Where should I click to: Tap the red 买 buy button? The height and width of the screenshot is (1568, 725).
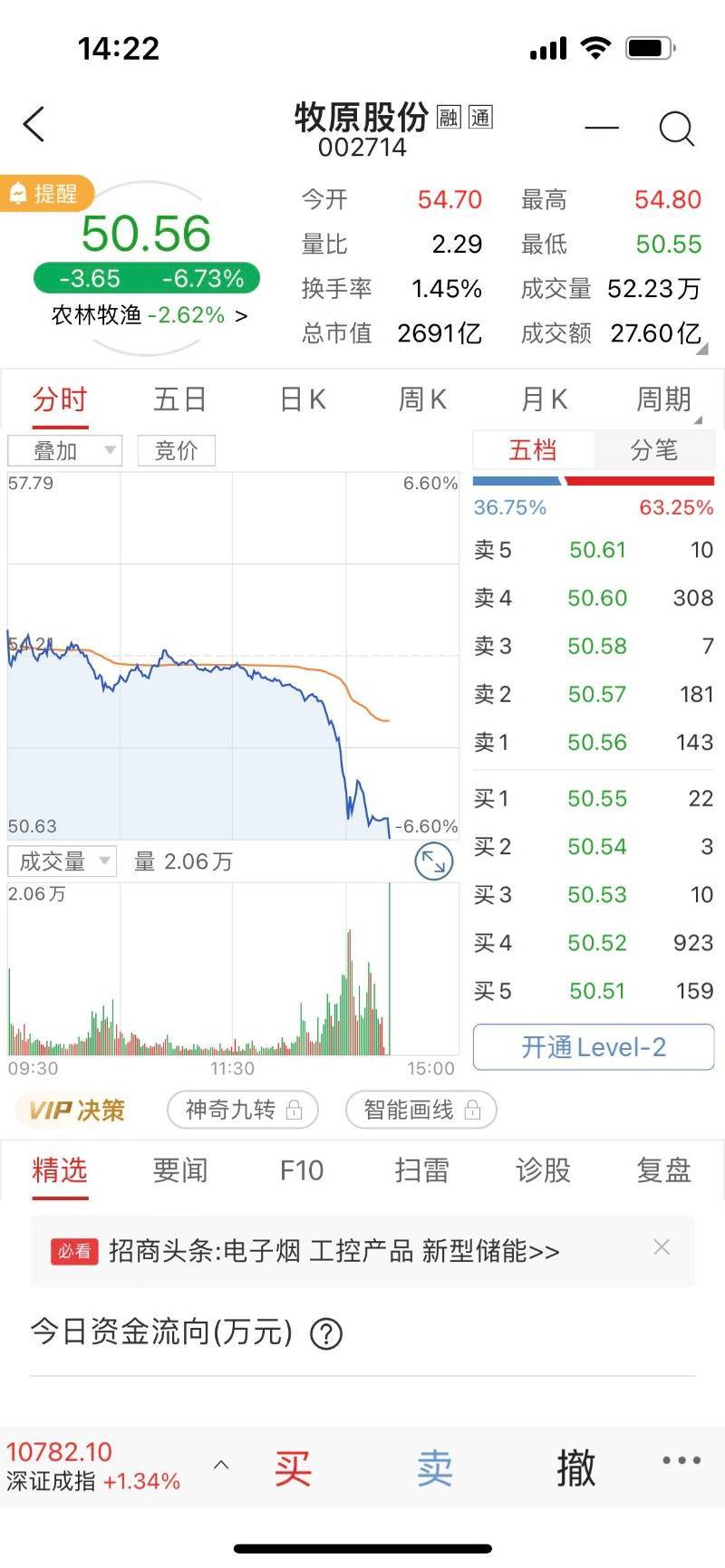[293, 1467]
